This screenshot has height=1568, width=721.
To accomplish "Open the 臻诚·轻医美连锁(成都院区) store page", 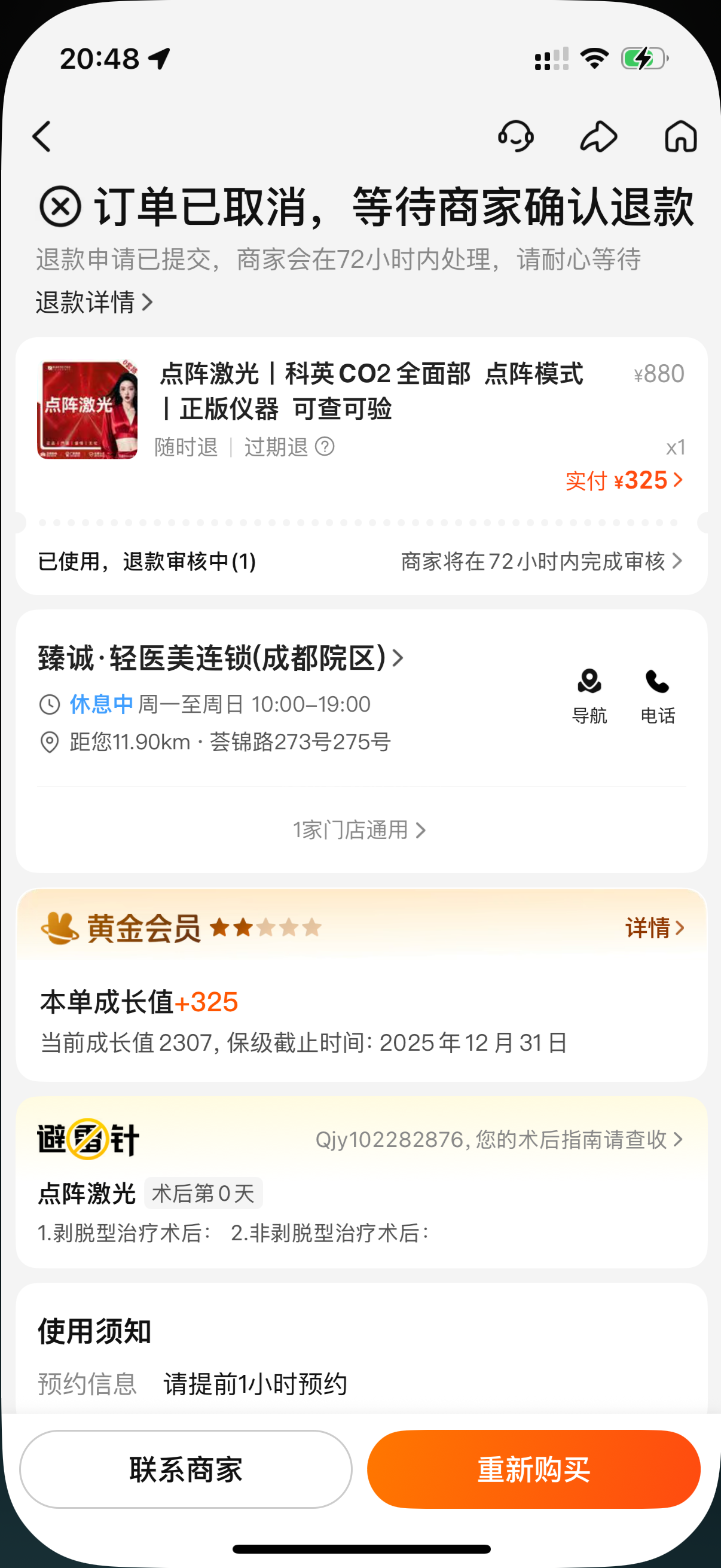I will click(x=221, y=658).
